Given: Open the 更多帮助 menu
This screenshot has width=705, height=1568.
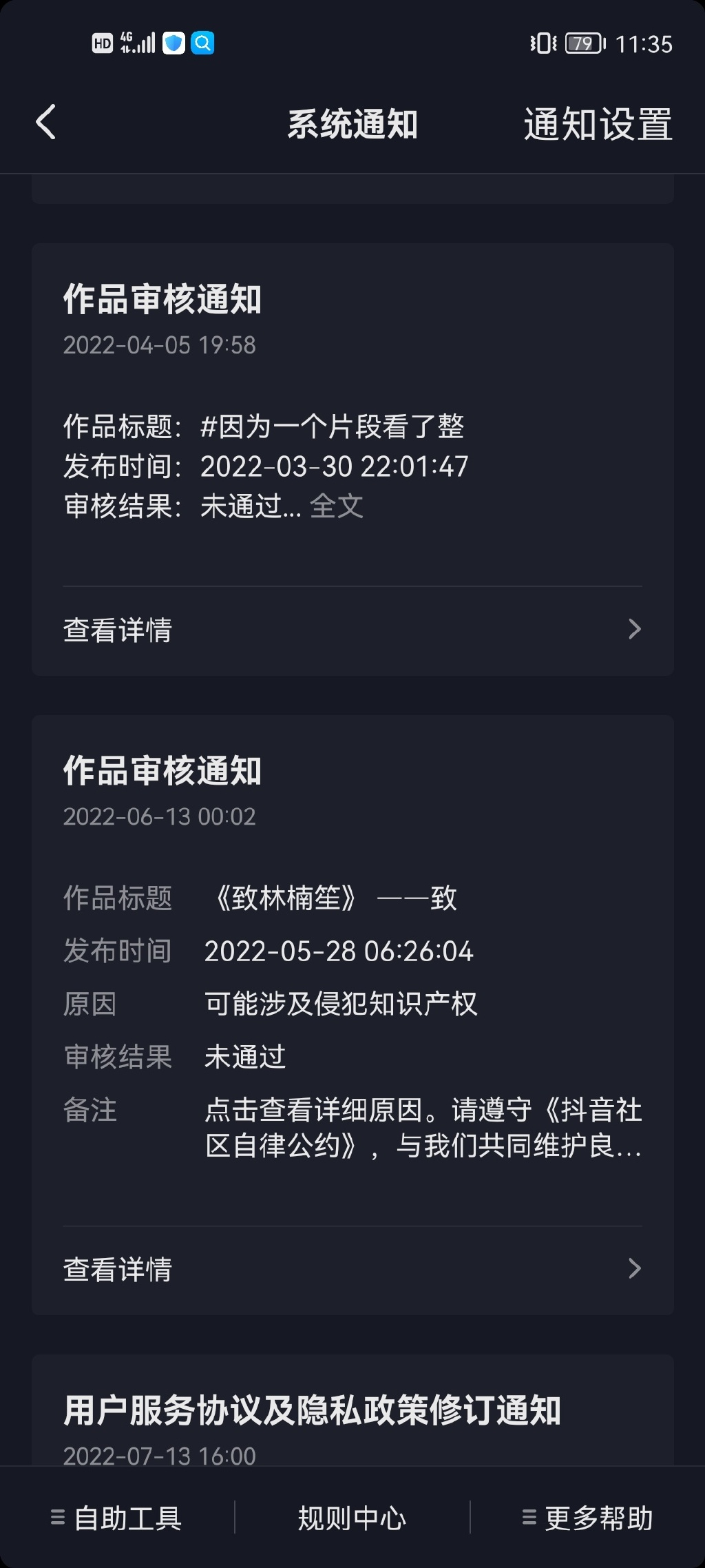Looking at the screenshot, I should pos(587,1518).
